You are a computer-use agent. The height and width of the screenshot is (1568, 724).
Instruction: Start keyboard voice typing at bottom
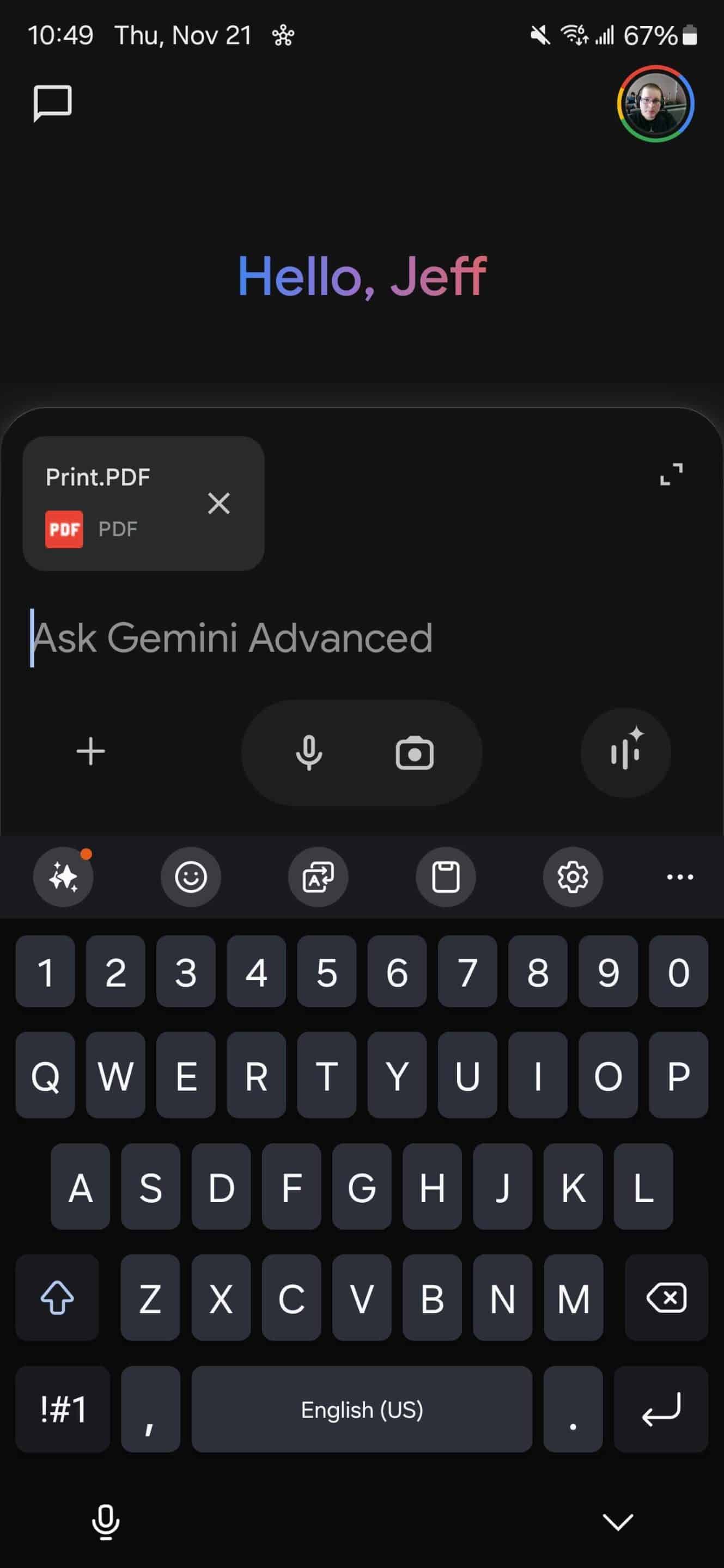[x=105, y=1522]
